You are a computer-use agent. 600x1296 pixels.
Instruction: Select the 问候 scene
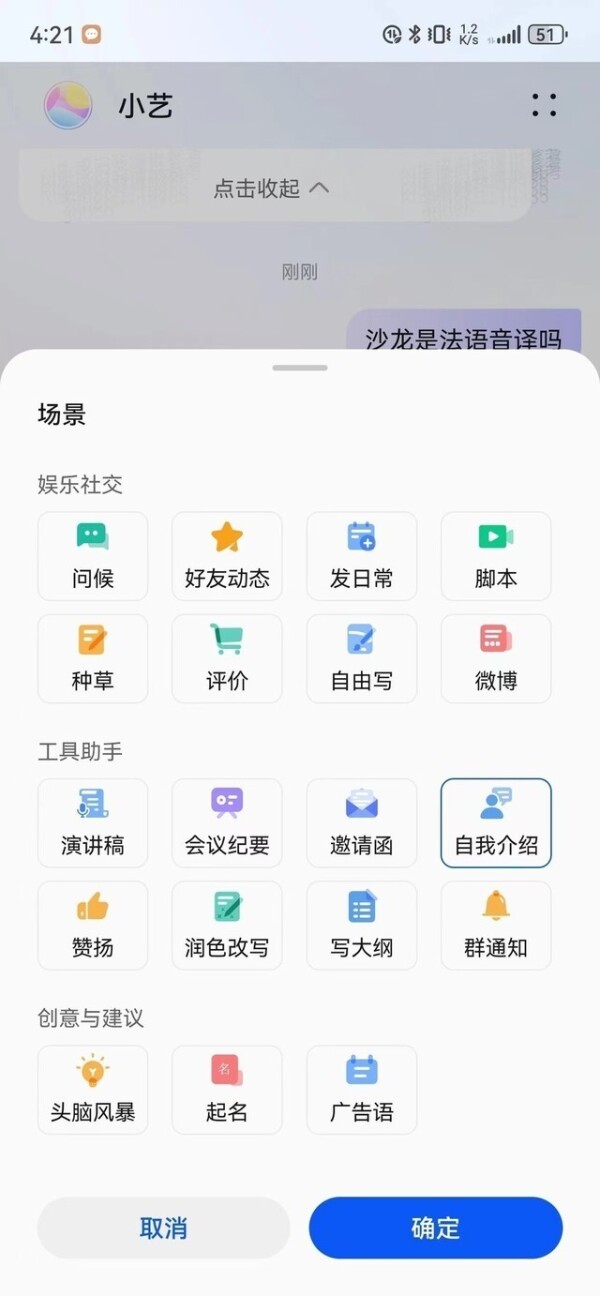(93, 556)
